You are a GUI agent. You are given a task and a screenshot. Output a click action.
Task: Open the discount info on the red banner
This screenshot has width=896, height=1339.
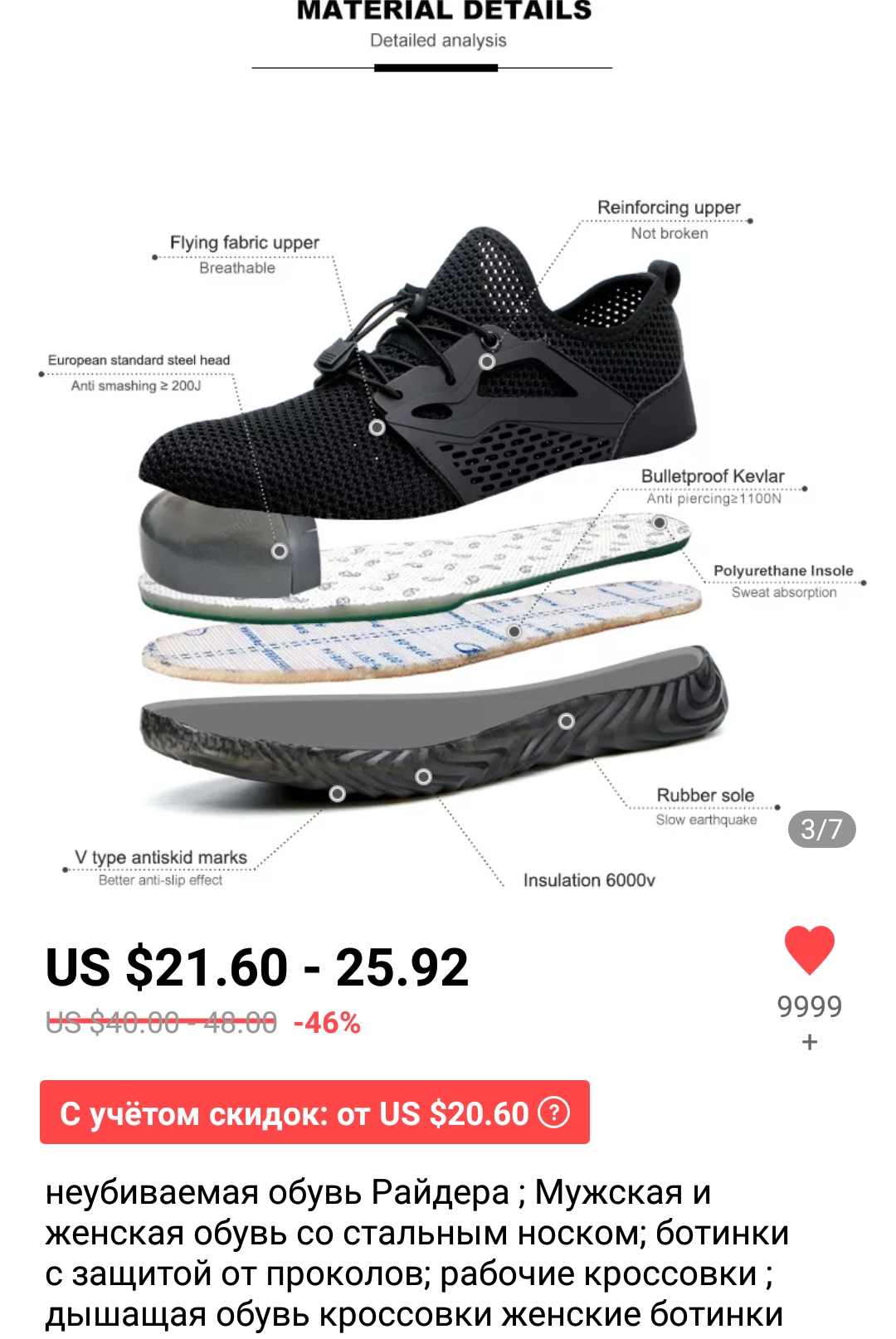click(554, 1113)
